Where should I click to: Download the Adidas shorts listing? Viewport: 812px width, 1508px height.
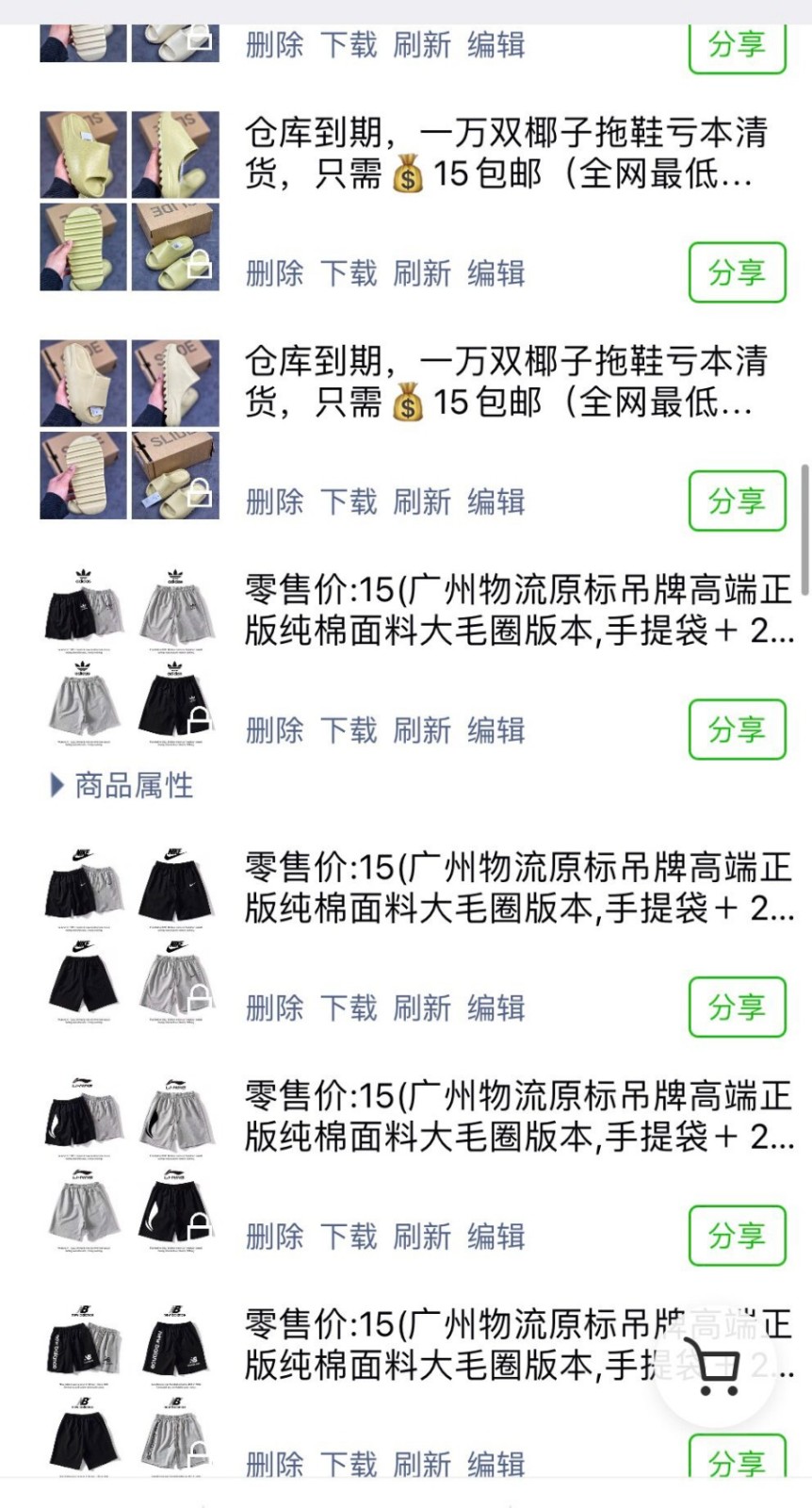click(349, 729)
